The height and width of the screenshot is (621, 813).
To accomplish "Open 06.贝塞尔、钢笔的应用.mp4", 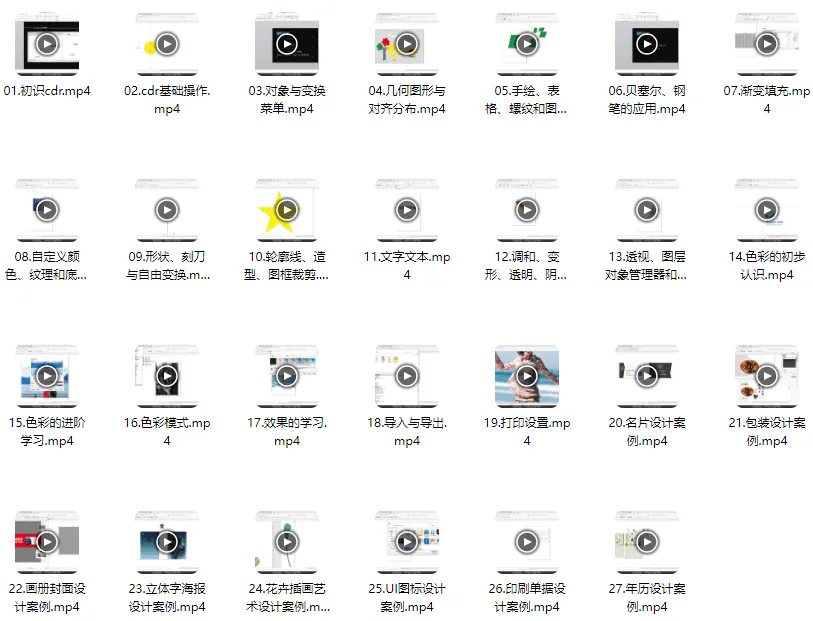I will click(647, 44).
